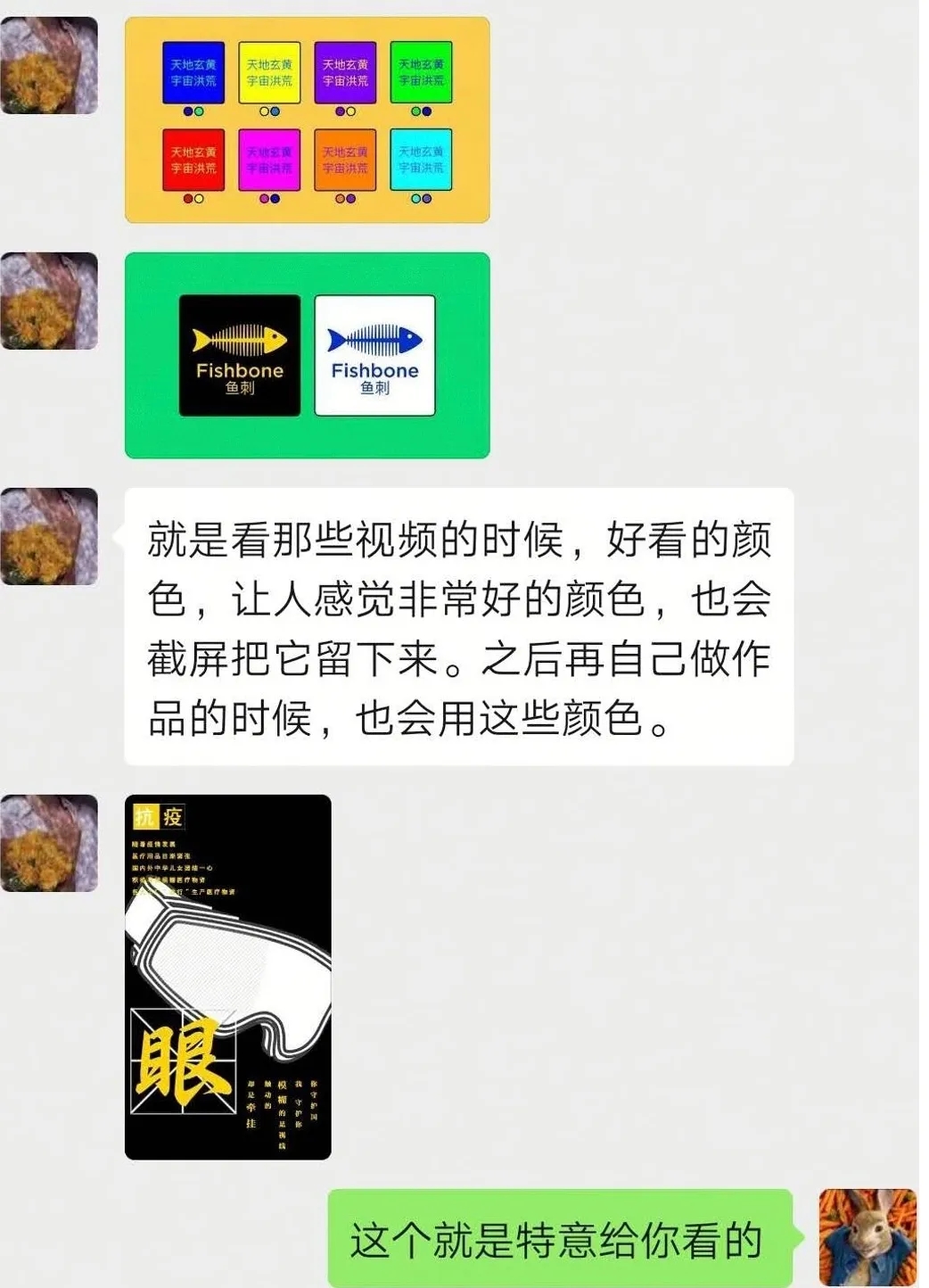Open the rabbit avatar beside 这个就是特意给你看的
The height and width of the screenshot is (1288, 929).
(x=867, y=1236)
